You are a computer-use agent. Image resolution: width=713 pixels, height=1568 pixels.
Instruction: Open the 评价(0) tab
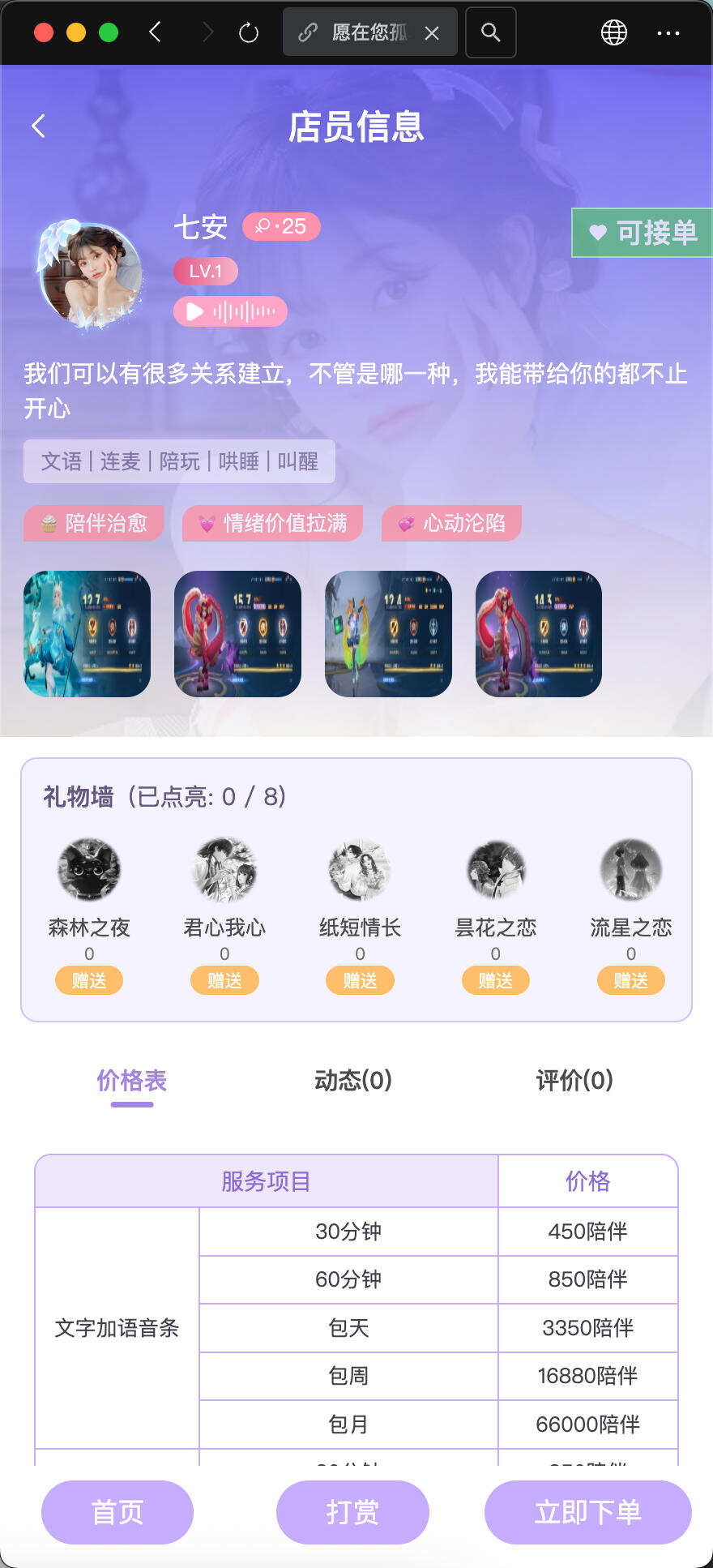(x=573, y=1081)
